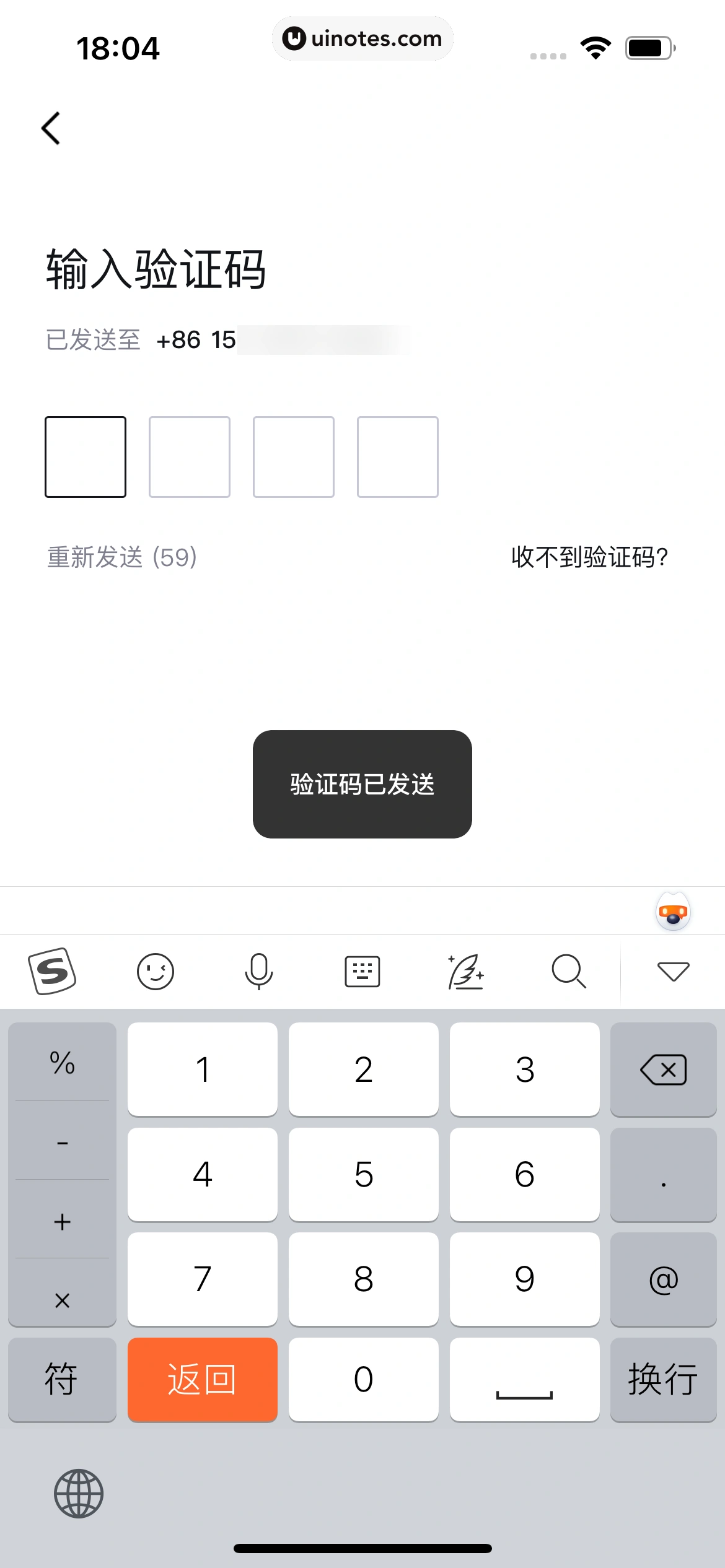Open the emoji panel from the keyboard toolbar
This screenshot has height=1568, width=725.
coord(156,971)
